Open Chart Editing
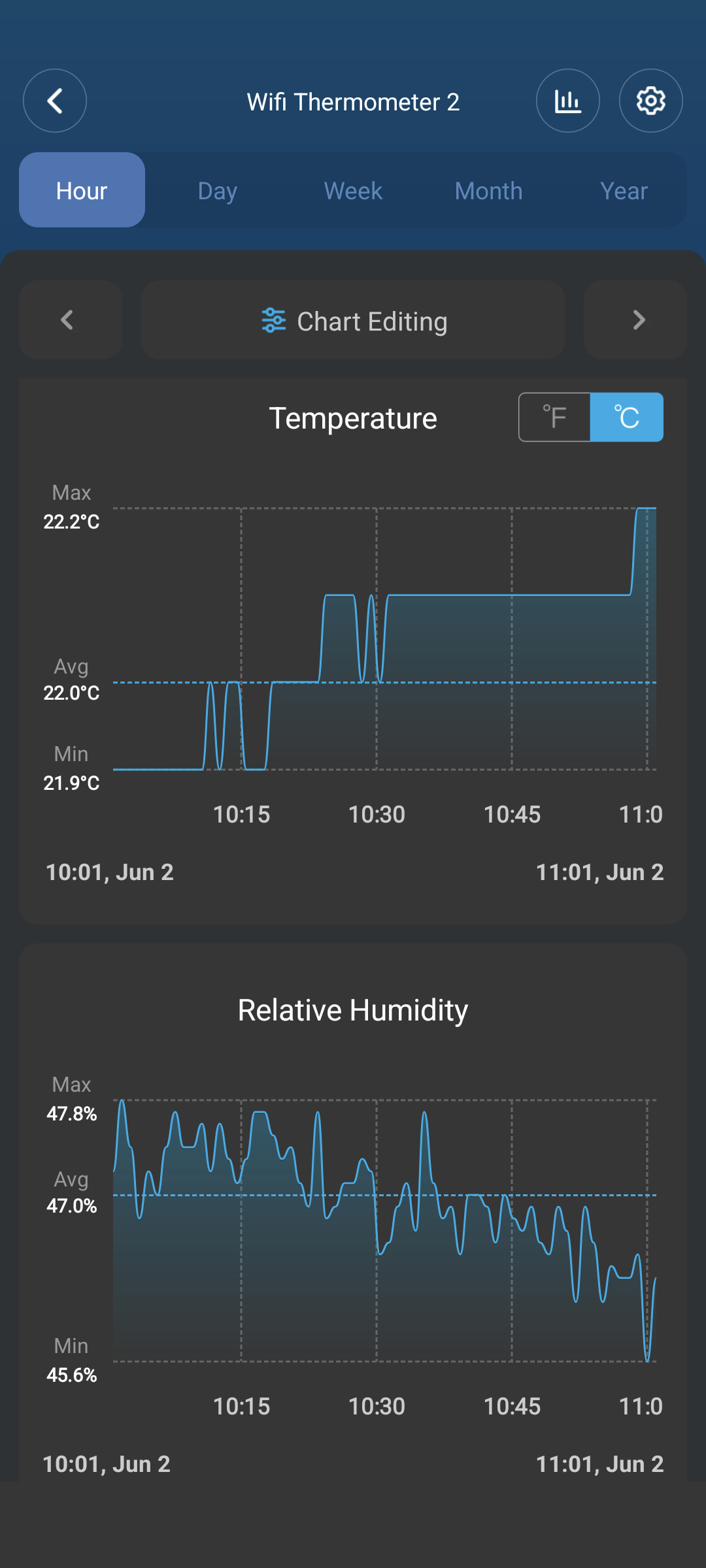The width and height of the screenshot is (706, 1568). (353, 320)
